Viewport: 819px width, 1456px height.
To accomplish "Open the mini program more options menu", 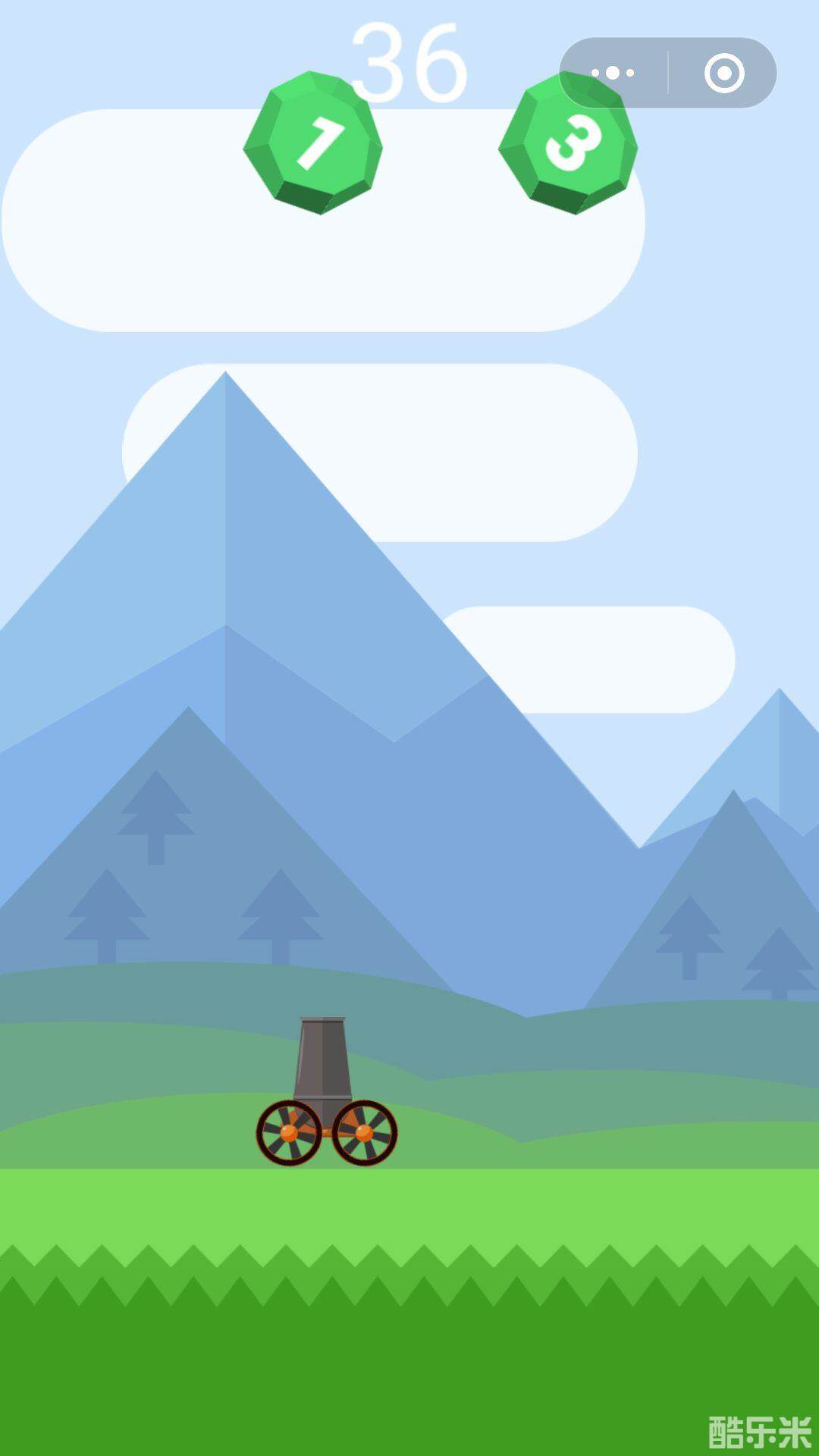I will tap(613, 74).
